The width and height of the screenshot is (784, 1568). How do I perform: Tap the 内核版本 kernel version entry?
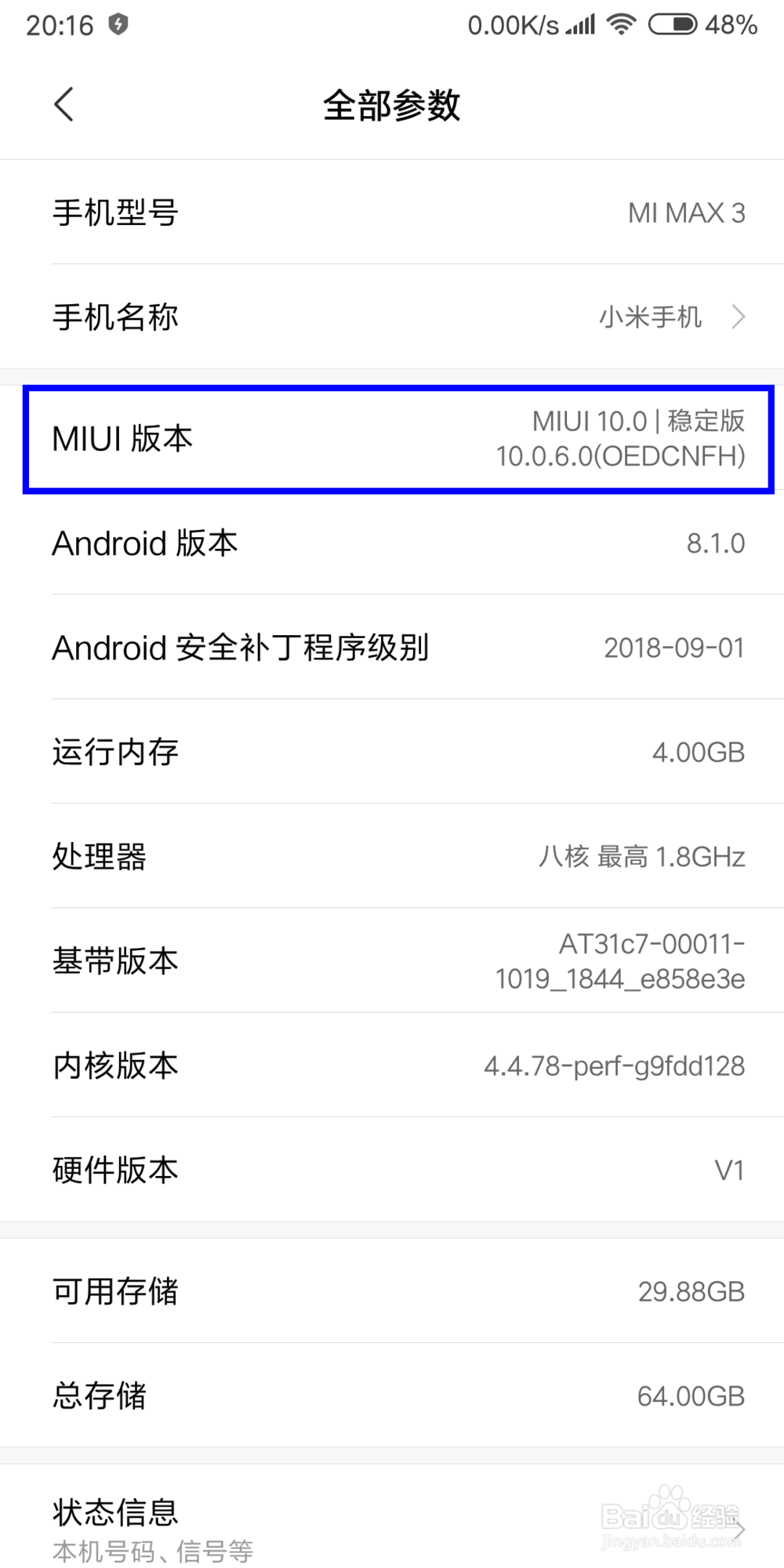pyautogui.click(x=392, y=1065)
